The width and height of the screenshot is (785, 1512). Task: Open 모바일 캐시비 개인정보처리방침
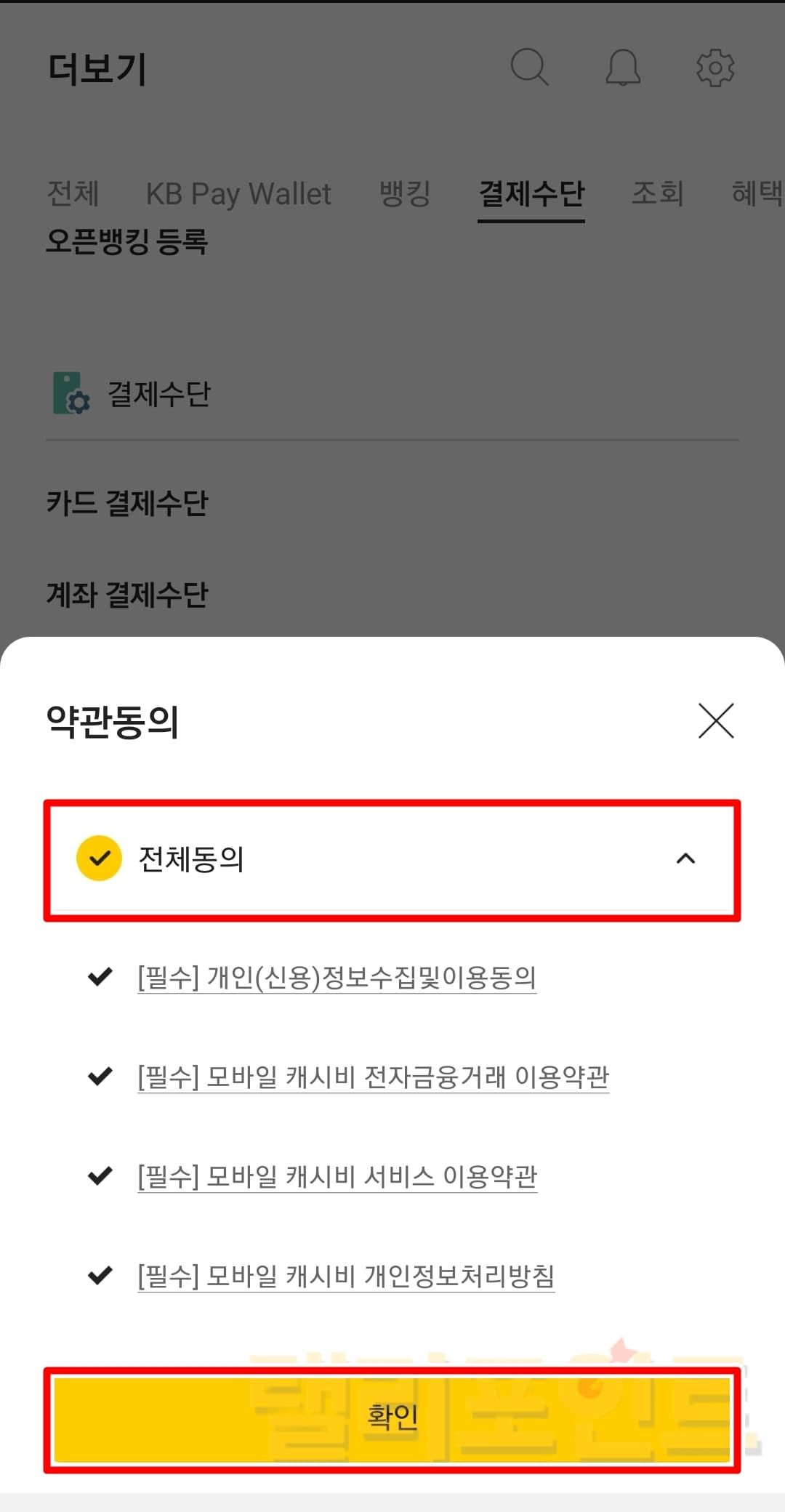coord(346,1276)
